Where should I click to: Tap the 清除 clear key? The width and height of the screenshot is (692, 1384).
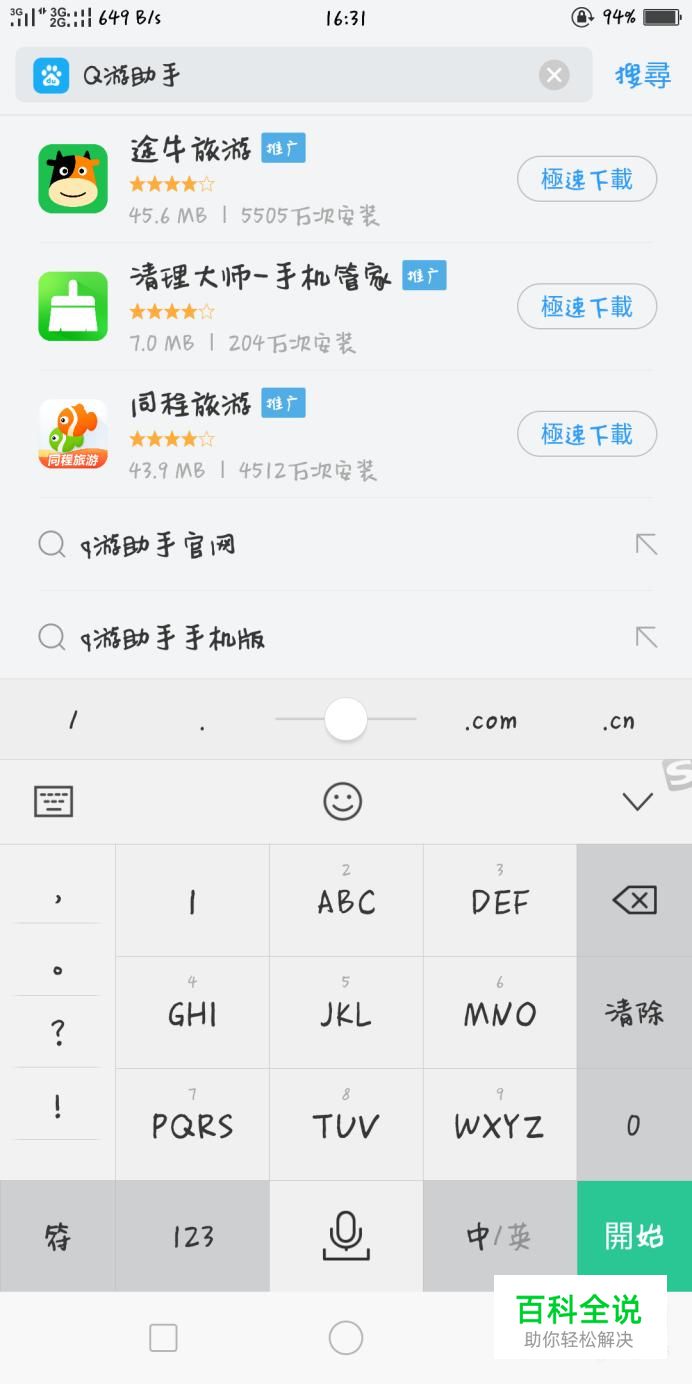(634, 1013)
